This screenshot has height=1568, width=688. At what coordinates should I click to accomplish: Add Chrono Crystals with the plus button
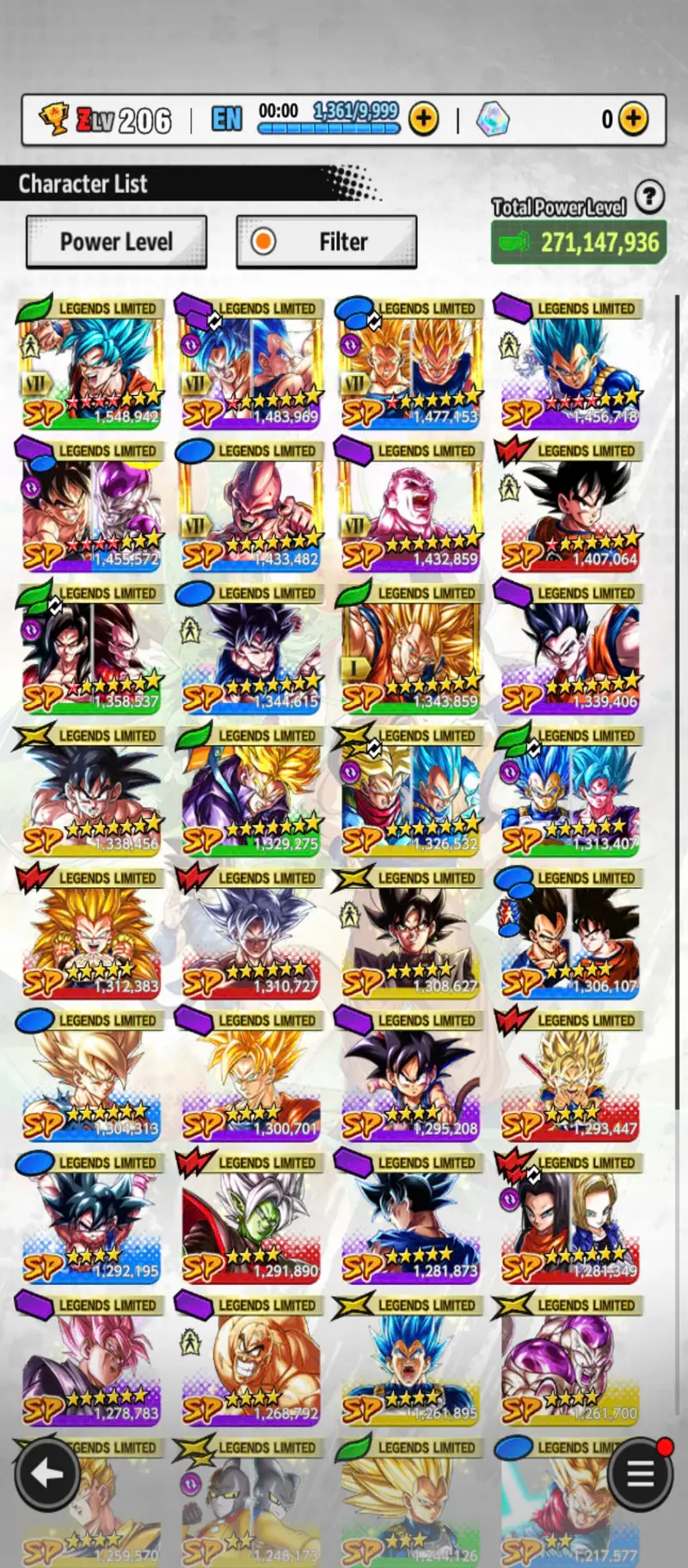[633, 119]
